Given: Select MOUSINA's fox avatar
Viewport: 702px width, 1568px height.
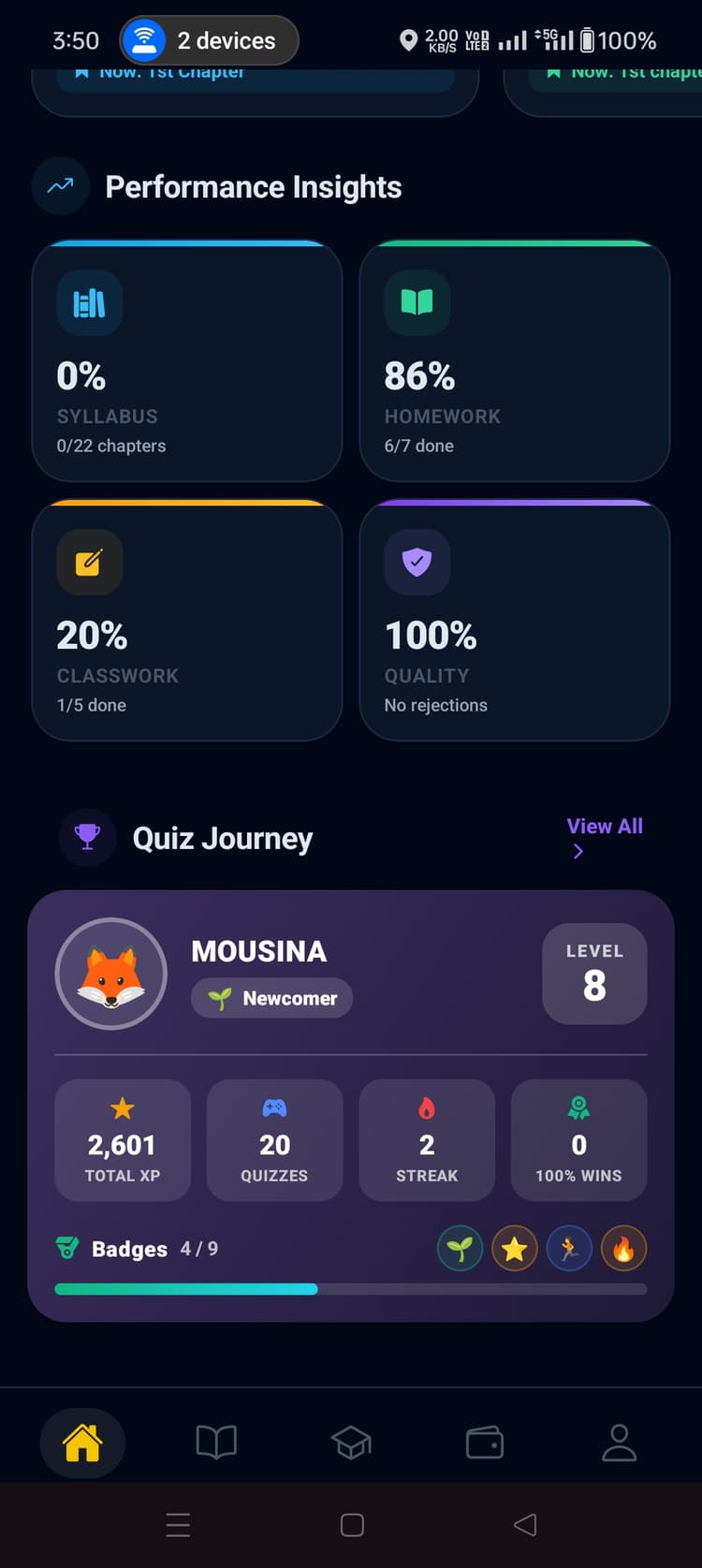Looking at the screenshot, I should point(111,974).
